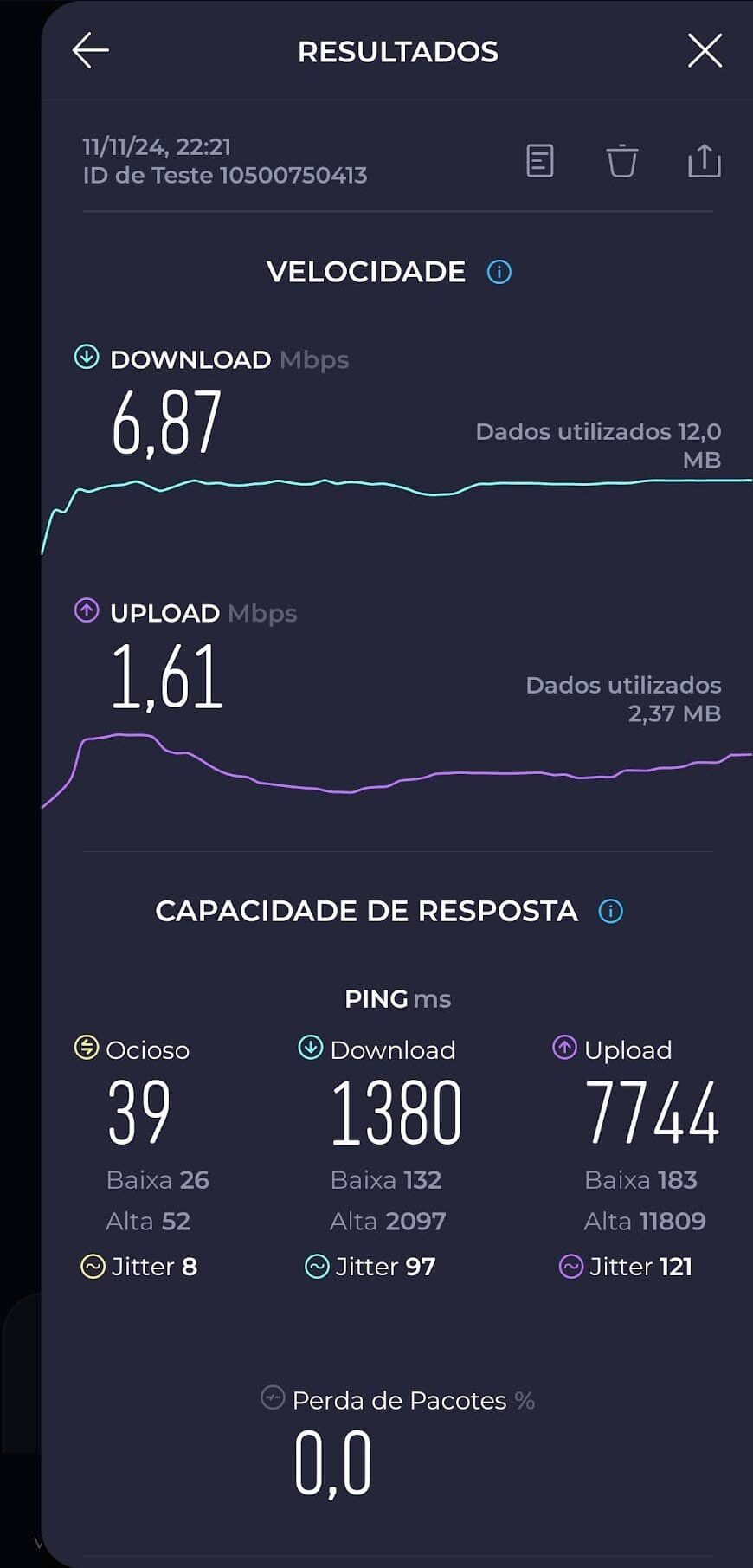The height and width of the screenshot is (1568, 753).
Task: Go back using the back arrow
Action: click(90, 50)
